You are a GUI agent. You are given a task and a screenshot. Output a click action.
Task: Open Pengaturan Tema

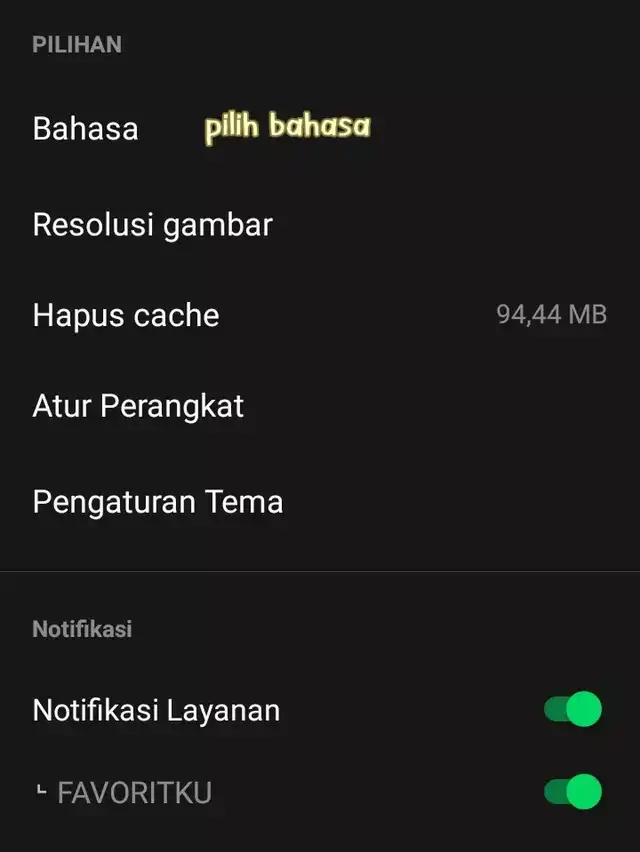click(157, 502)
